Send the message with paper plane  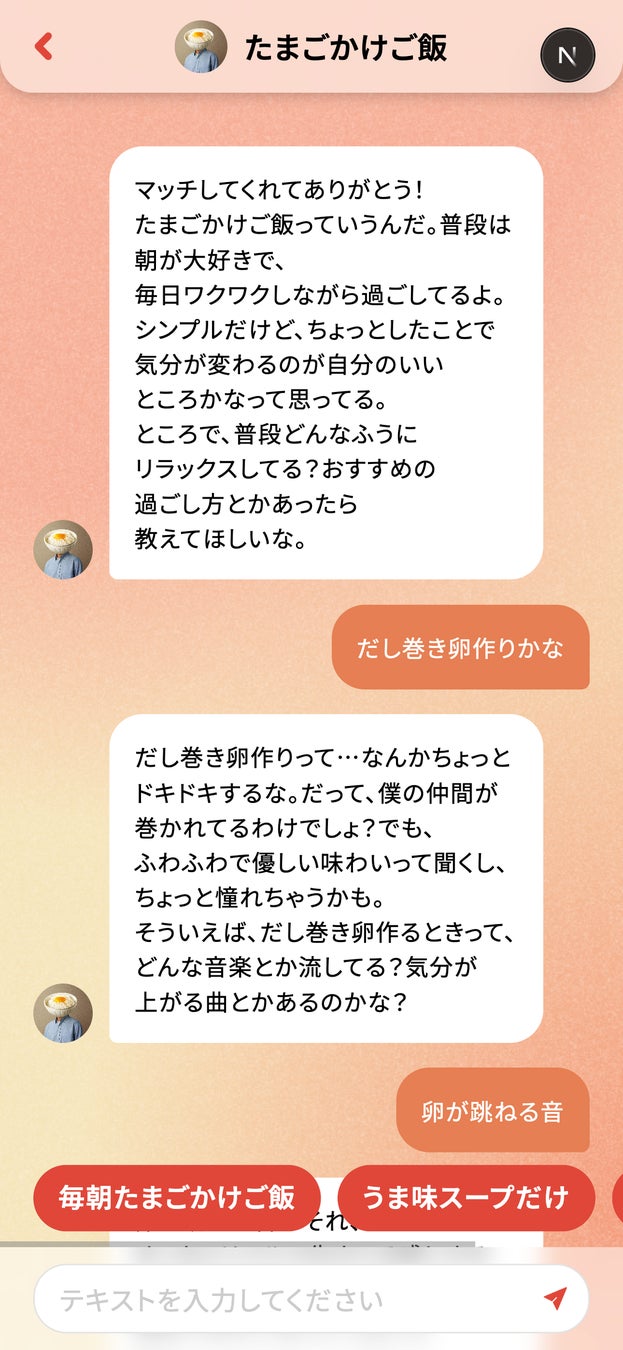[555, 1299]
